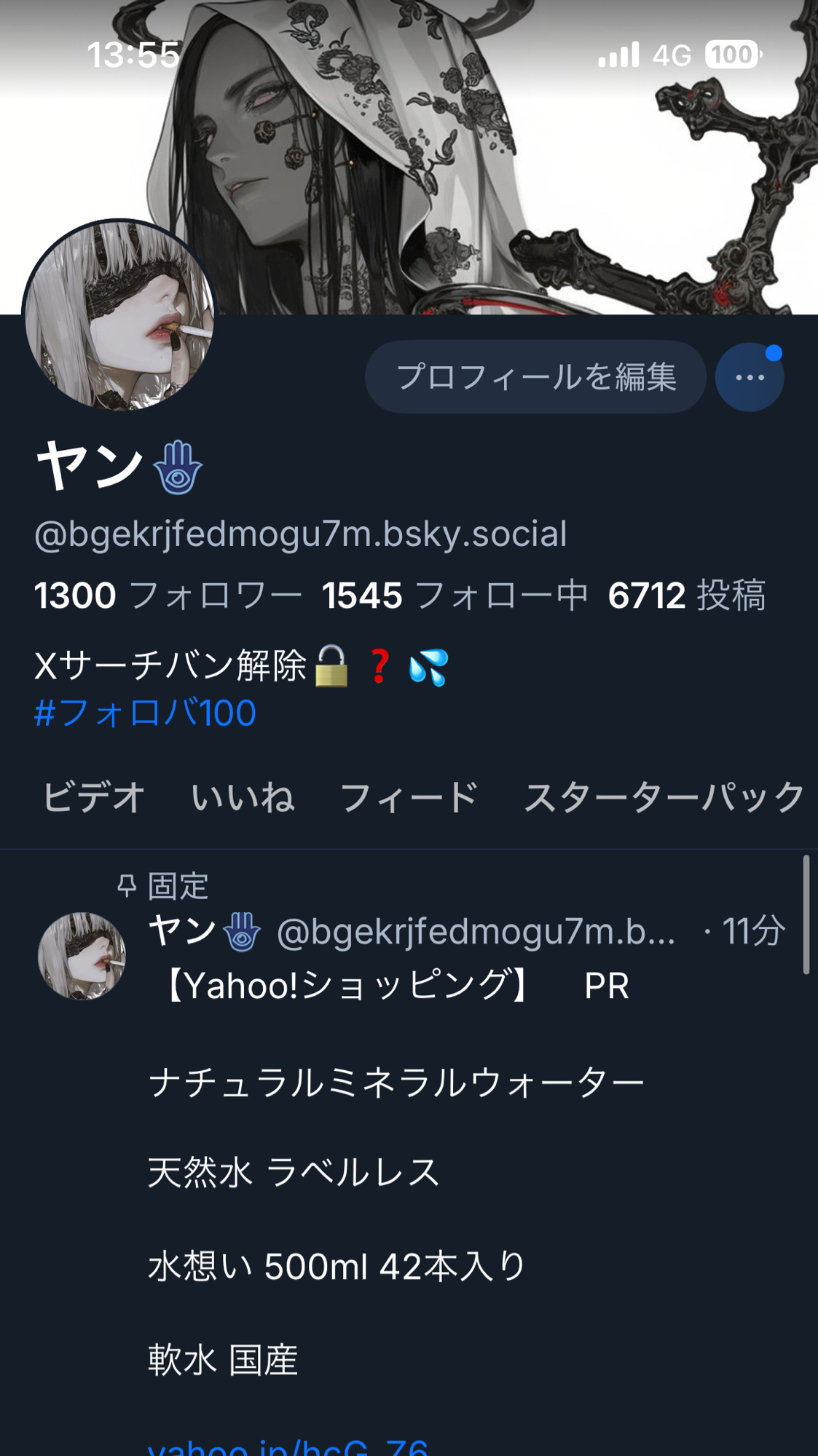This screenshot has height=1456, width=818.
Task: Open the yahoo.jp link in the post
Action: (x=288, y=1445)
